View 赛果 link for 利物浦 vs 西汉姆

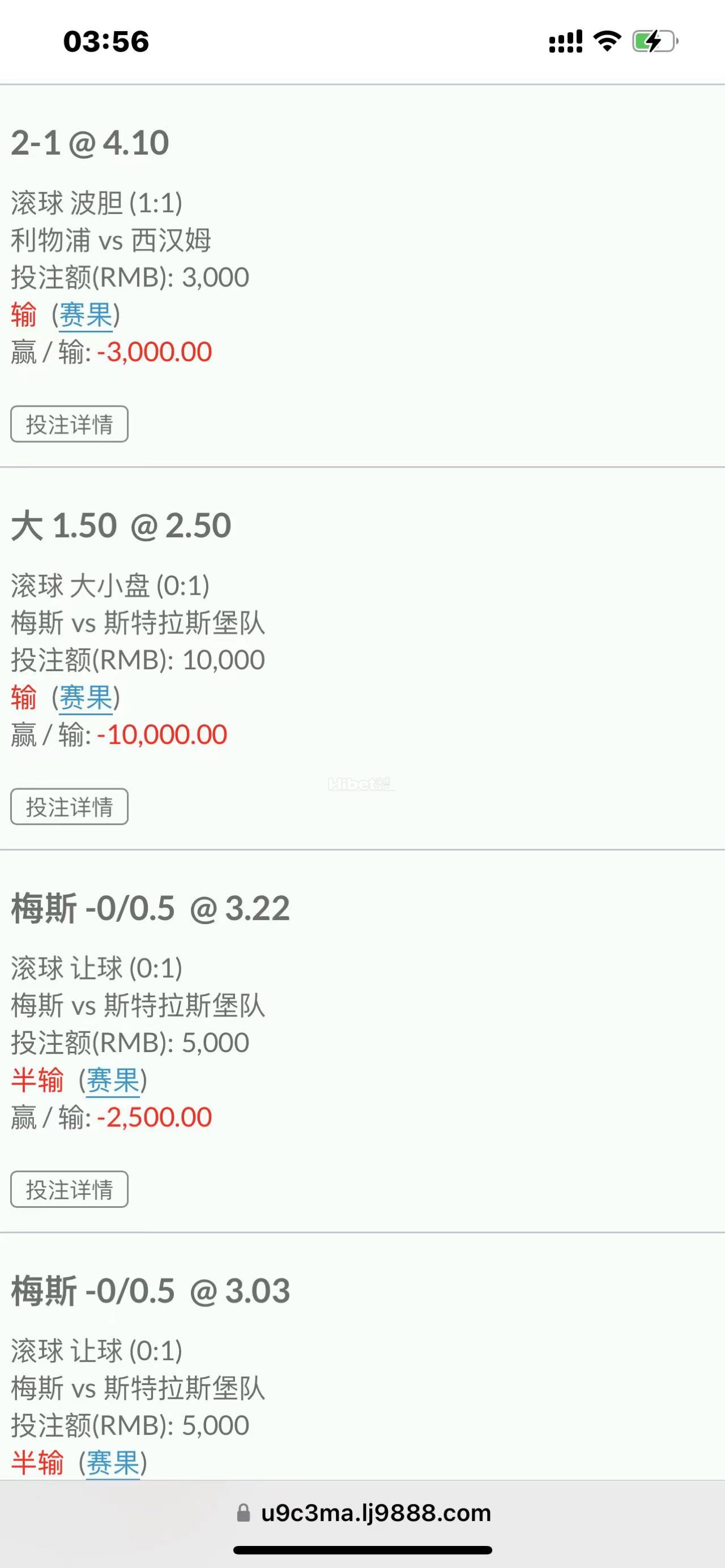86,315
